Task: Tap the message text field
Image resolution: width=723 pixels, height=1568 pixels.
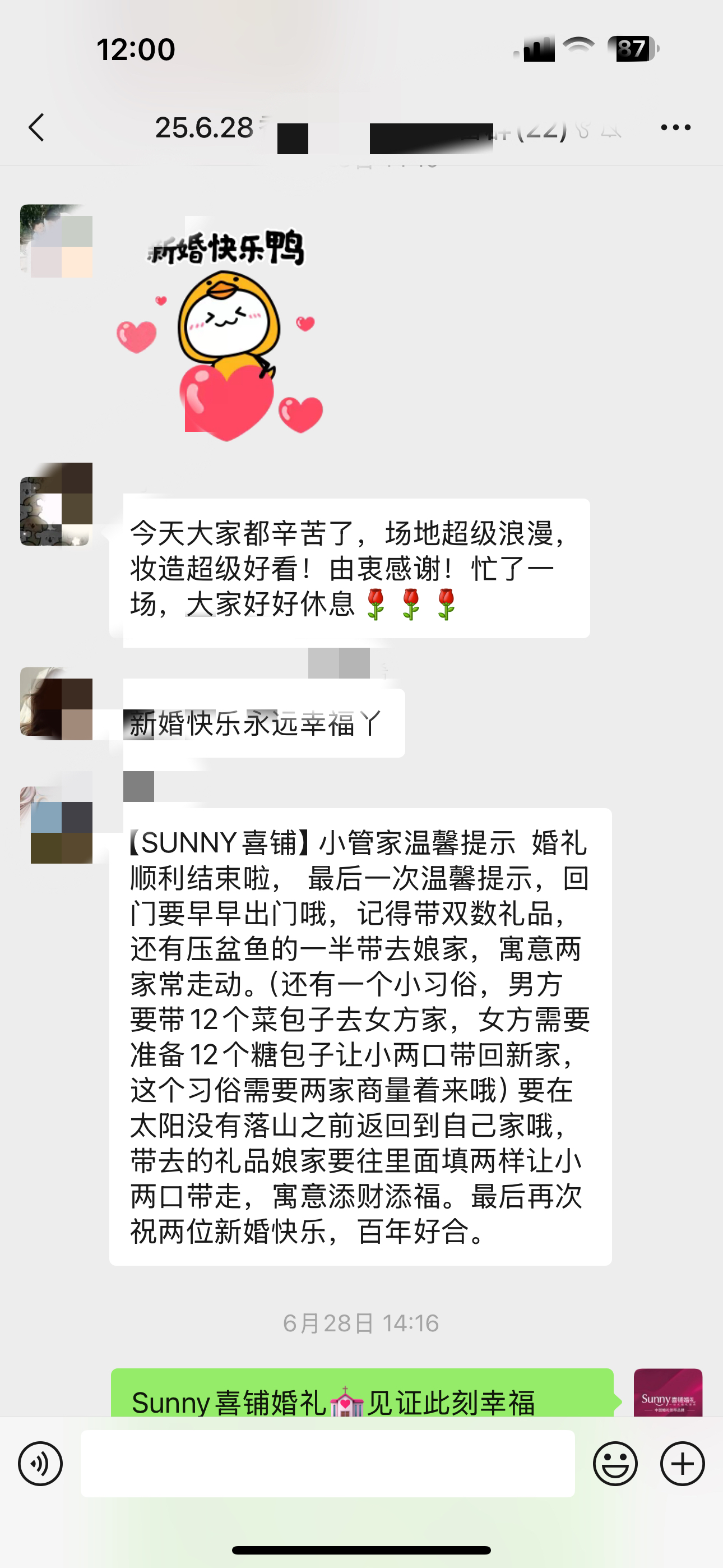Action: point(327,1463)
